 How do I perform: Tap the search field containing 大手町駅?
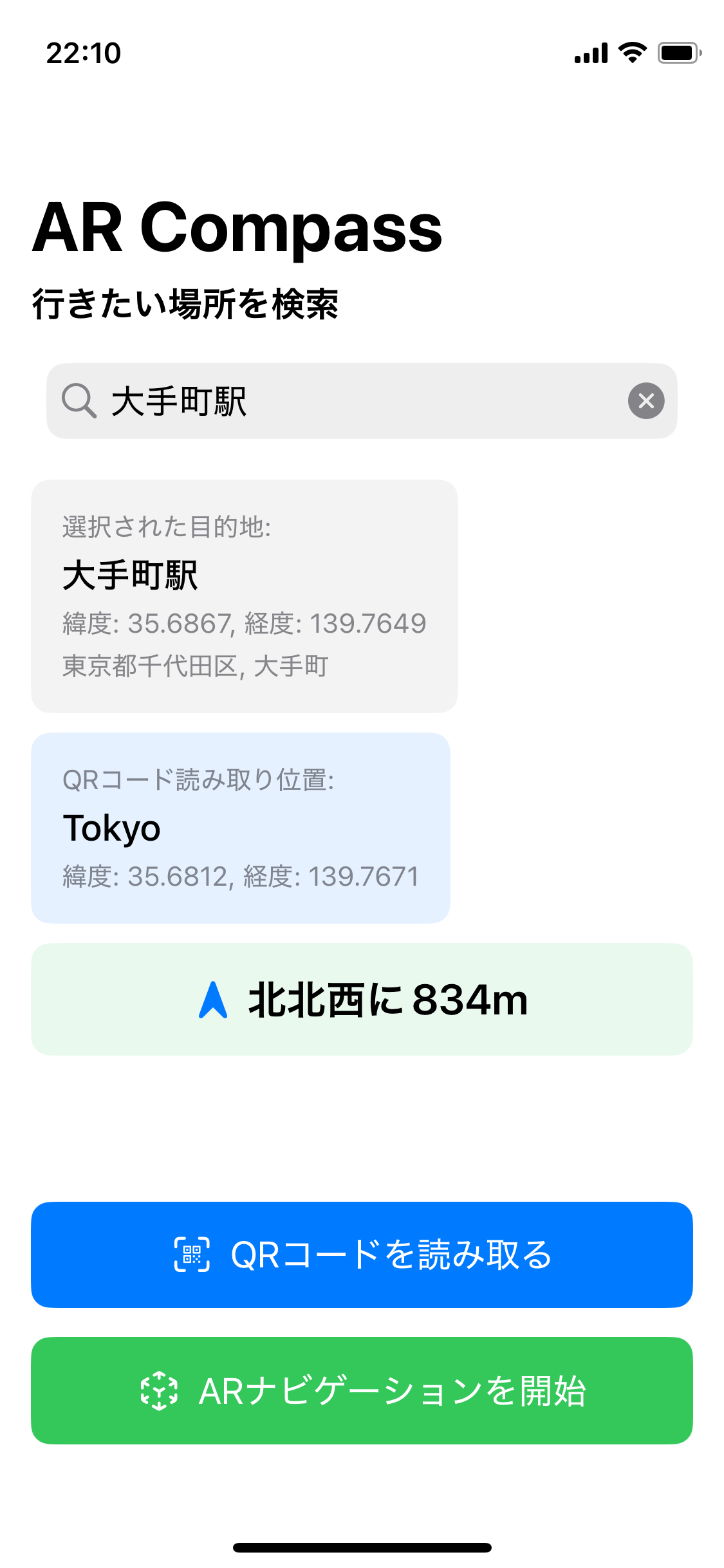tap(362, 401)
